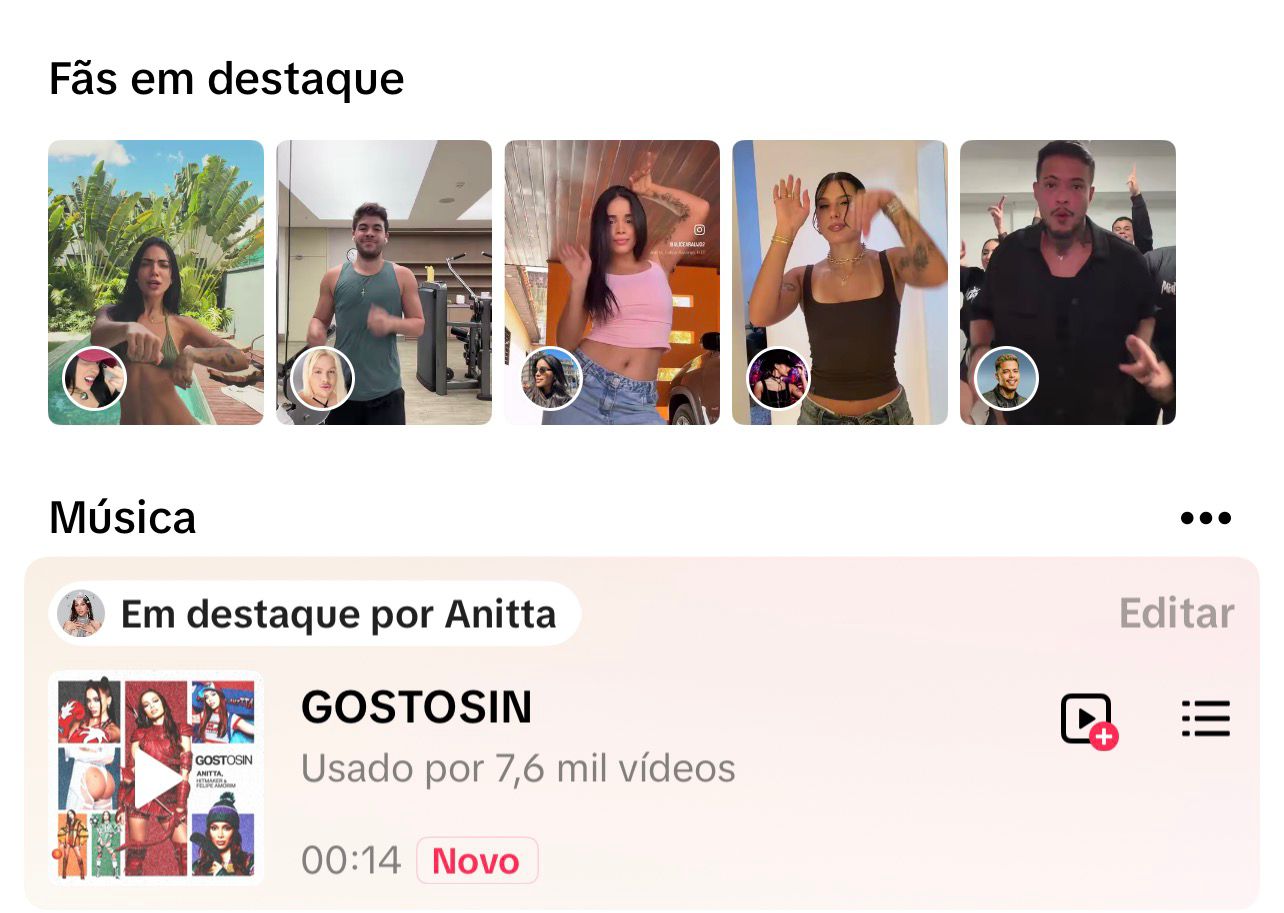Create a video using GOSTOSIN sound
This screenshot has height=913, width=1284.
[x=1088, y=720]
